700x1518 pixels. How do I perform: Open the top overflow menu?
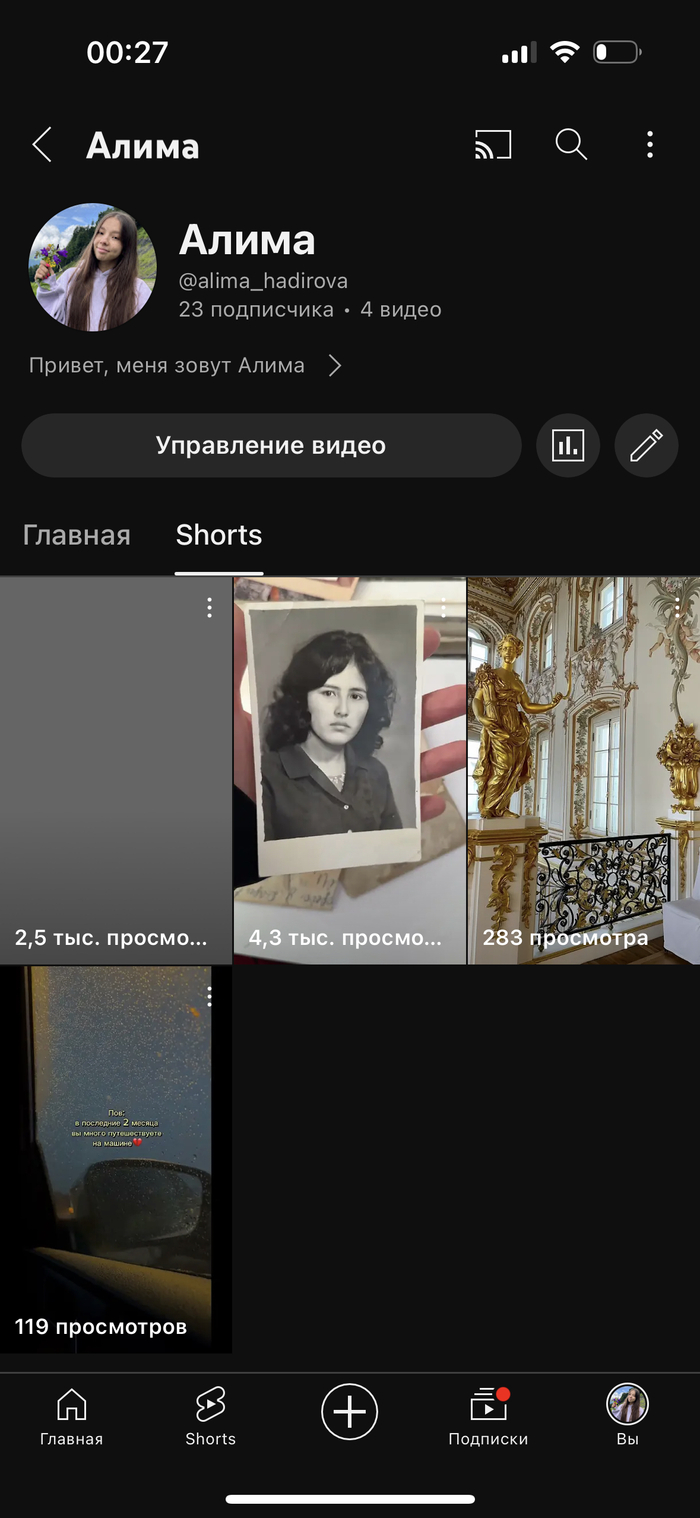click(x=649, y=145)
